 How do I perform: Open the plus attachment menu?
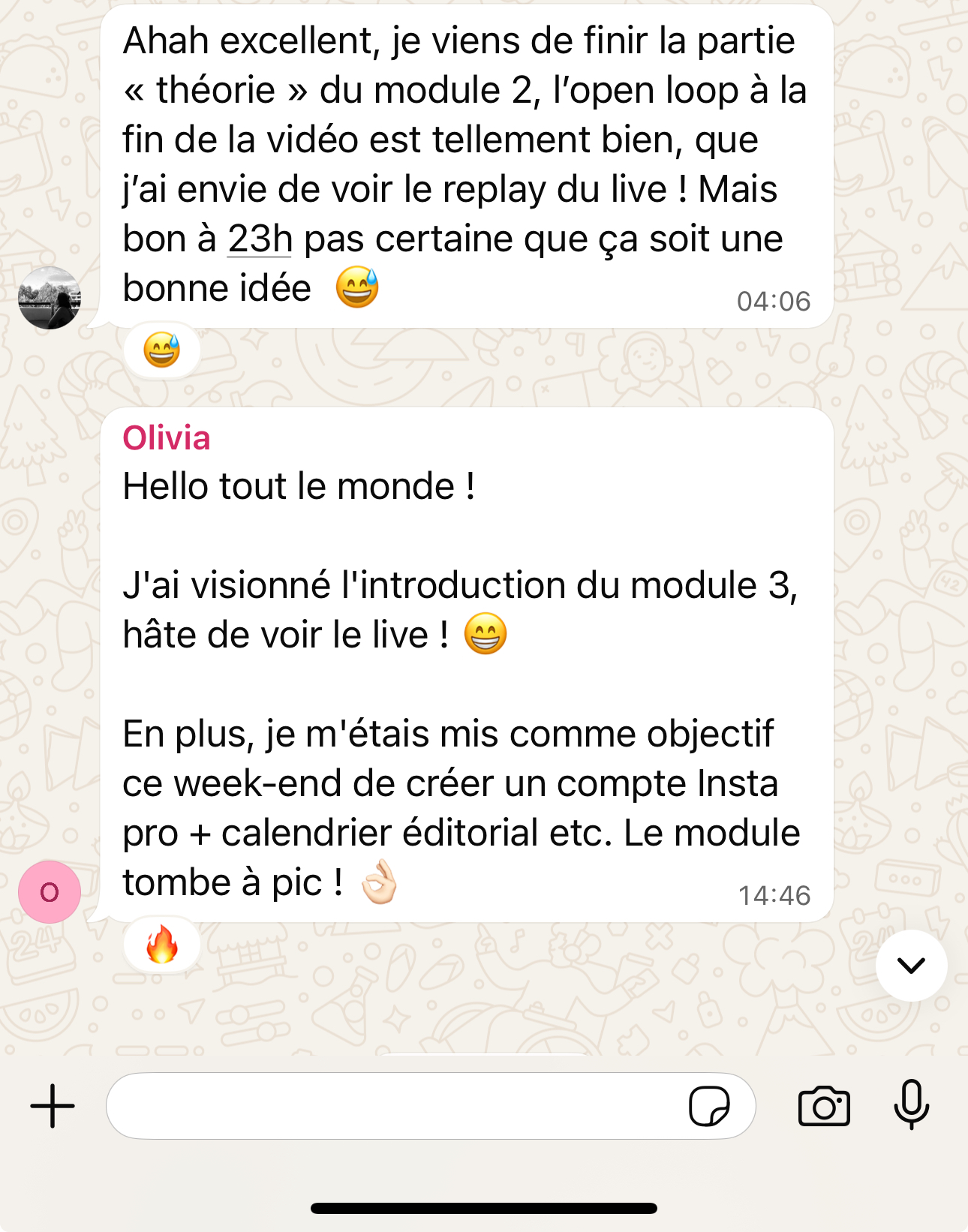(x=53, y=1106)
